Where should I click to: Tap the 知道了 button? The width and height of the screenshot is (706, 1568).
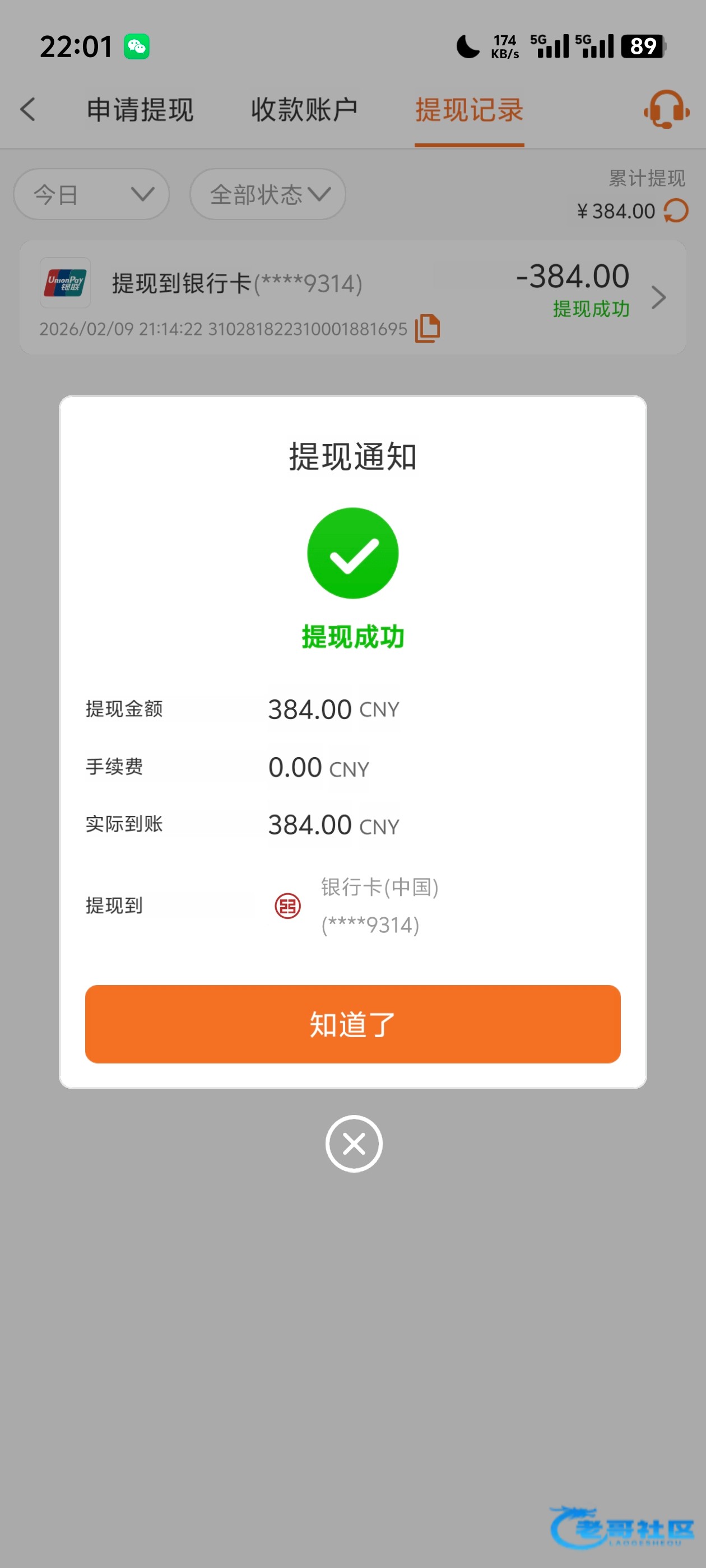352,1024
